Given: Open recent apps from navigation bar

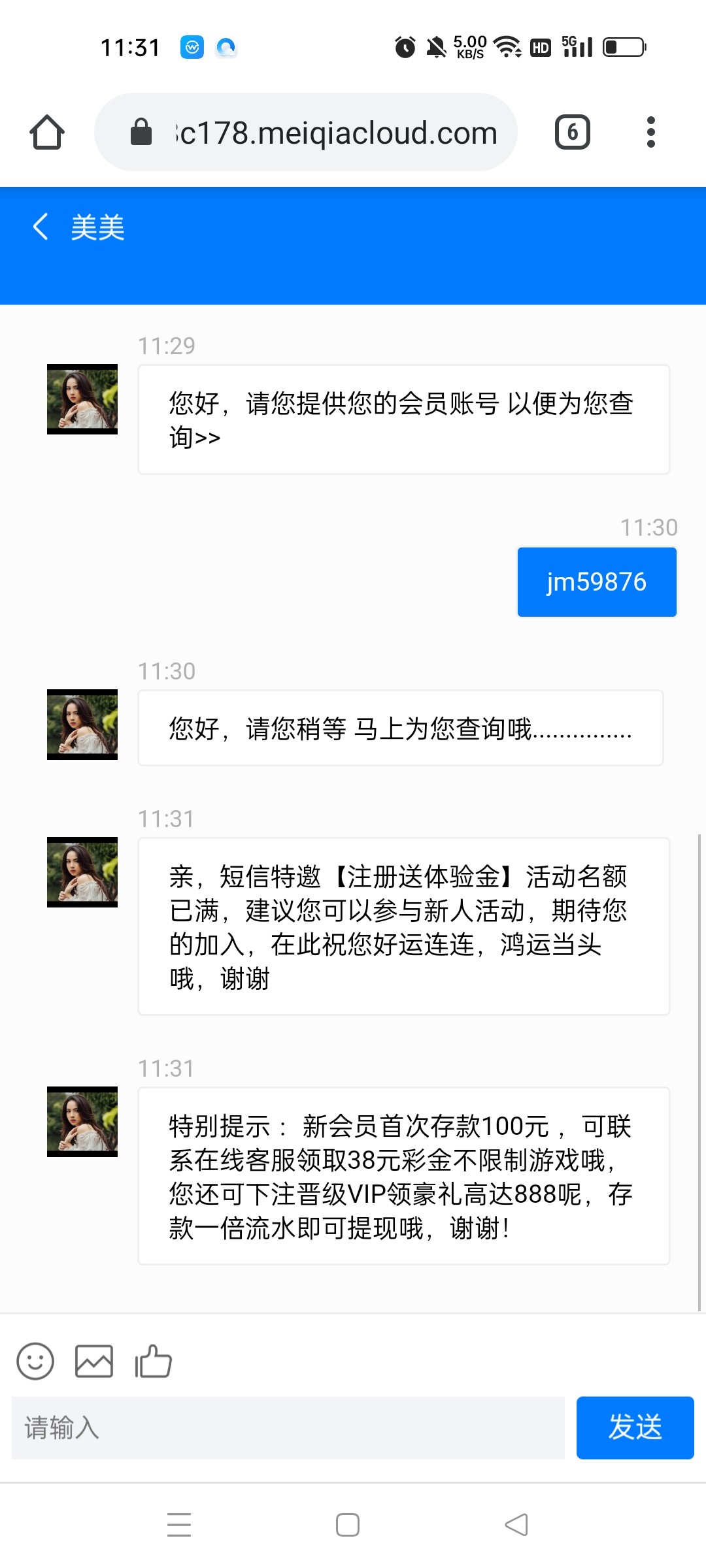Looking at the screenshot, I should (x=179, y=1525).
